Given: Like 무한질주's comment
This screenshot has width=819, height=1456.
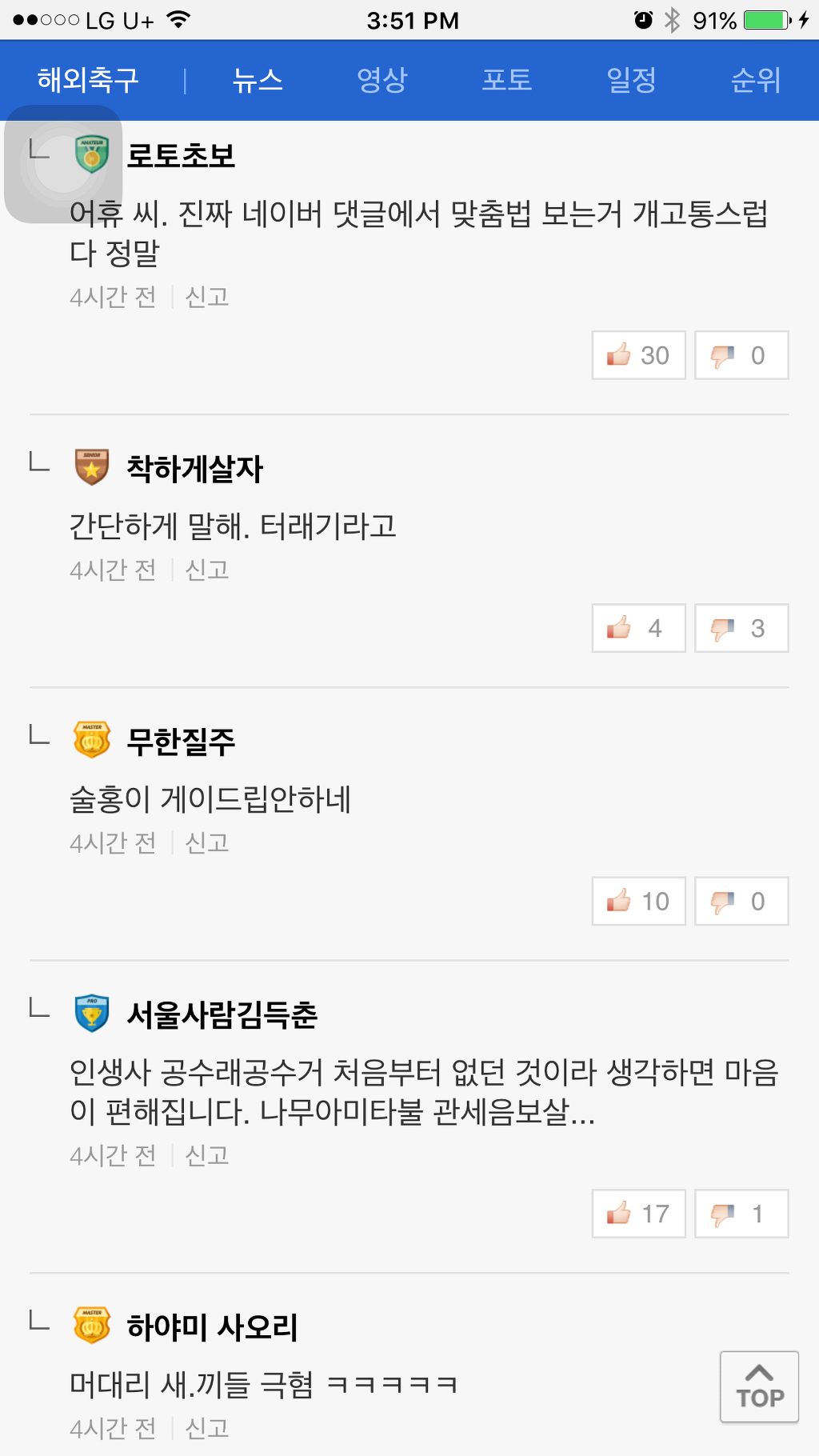Looking at the screenshot, I should tap(638, 901).
